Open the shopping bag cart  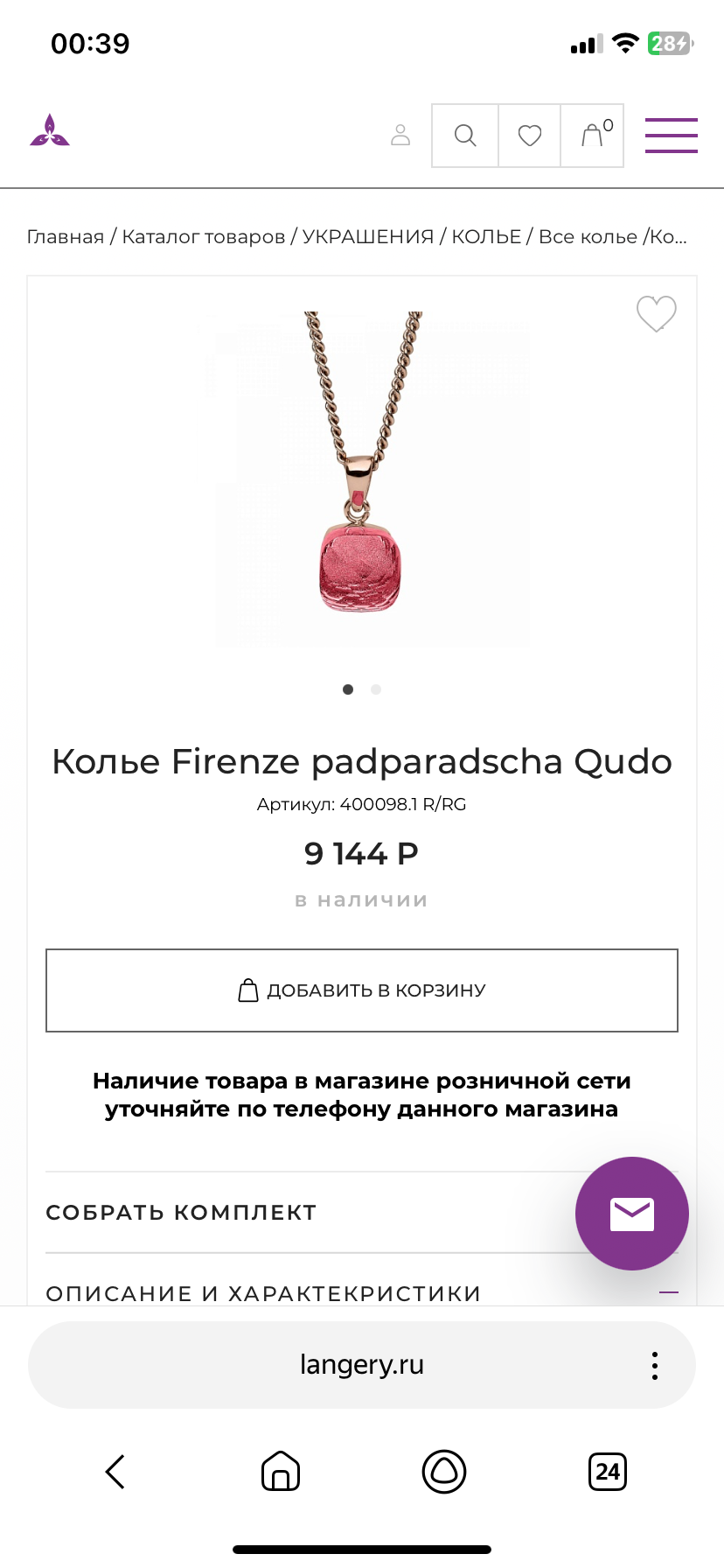(593, 135)
